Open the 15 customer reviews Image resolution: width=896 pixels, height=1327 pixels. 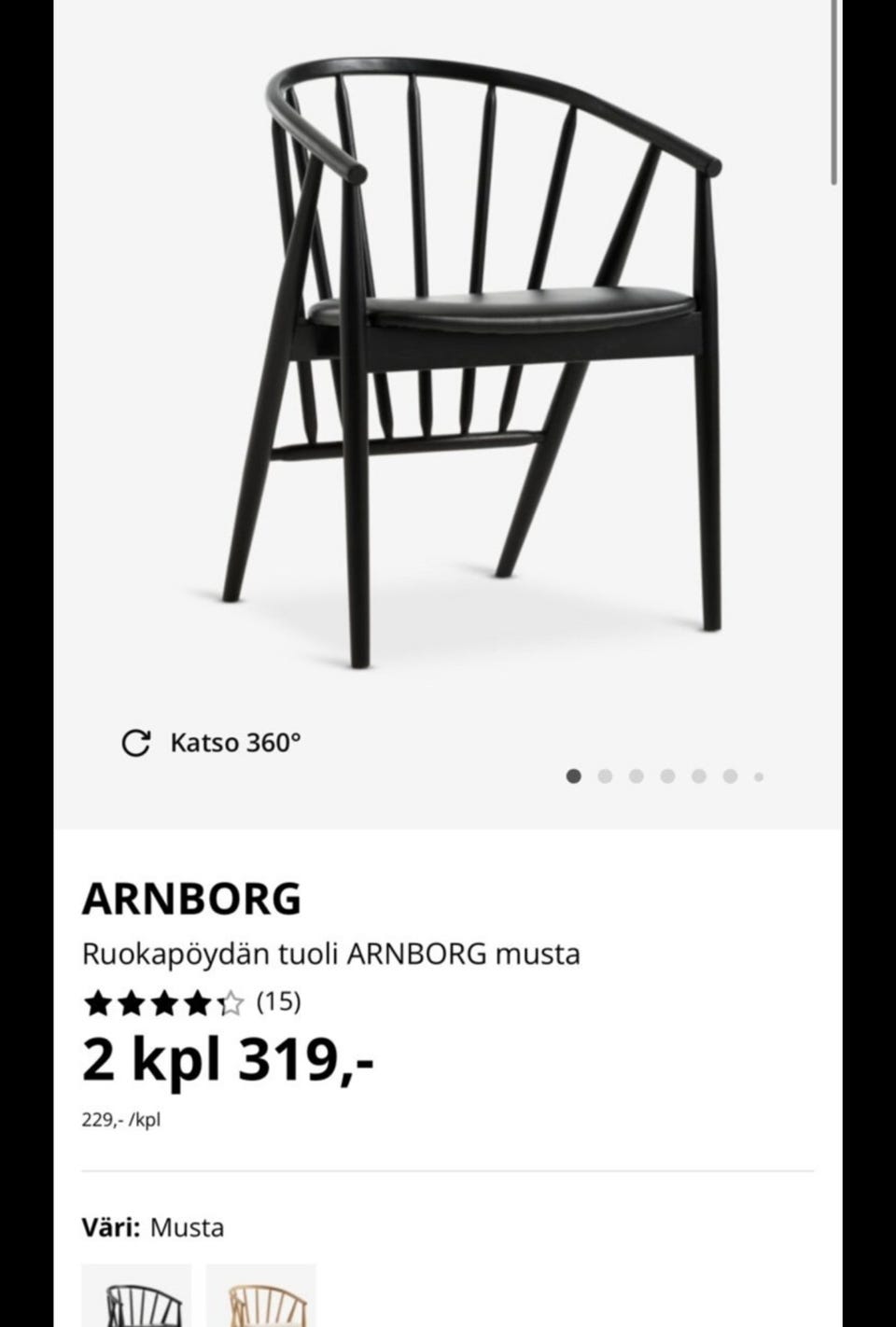click(278, 1002)
